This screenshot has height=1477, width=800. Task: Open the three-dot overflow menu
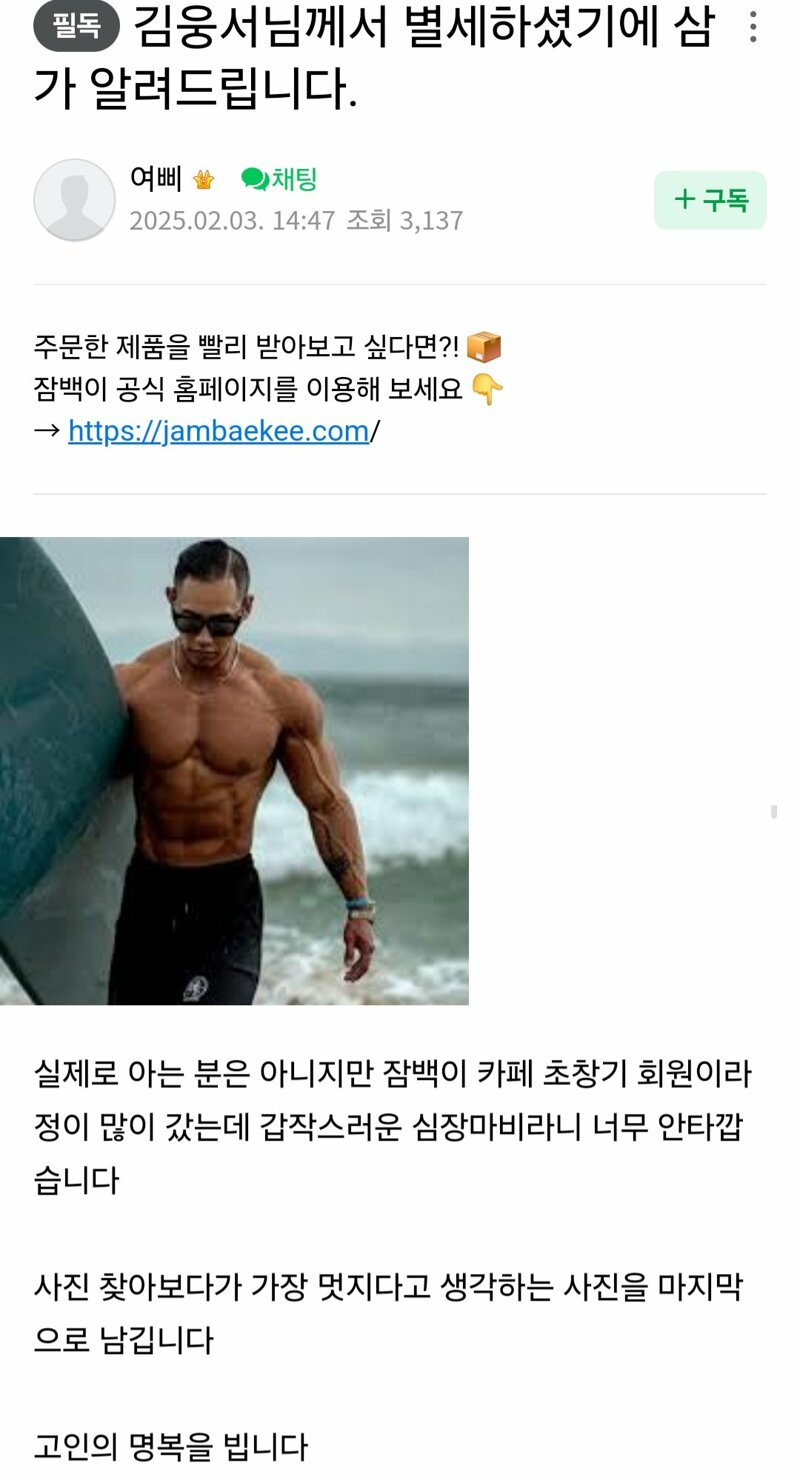coord(752,27)
